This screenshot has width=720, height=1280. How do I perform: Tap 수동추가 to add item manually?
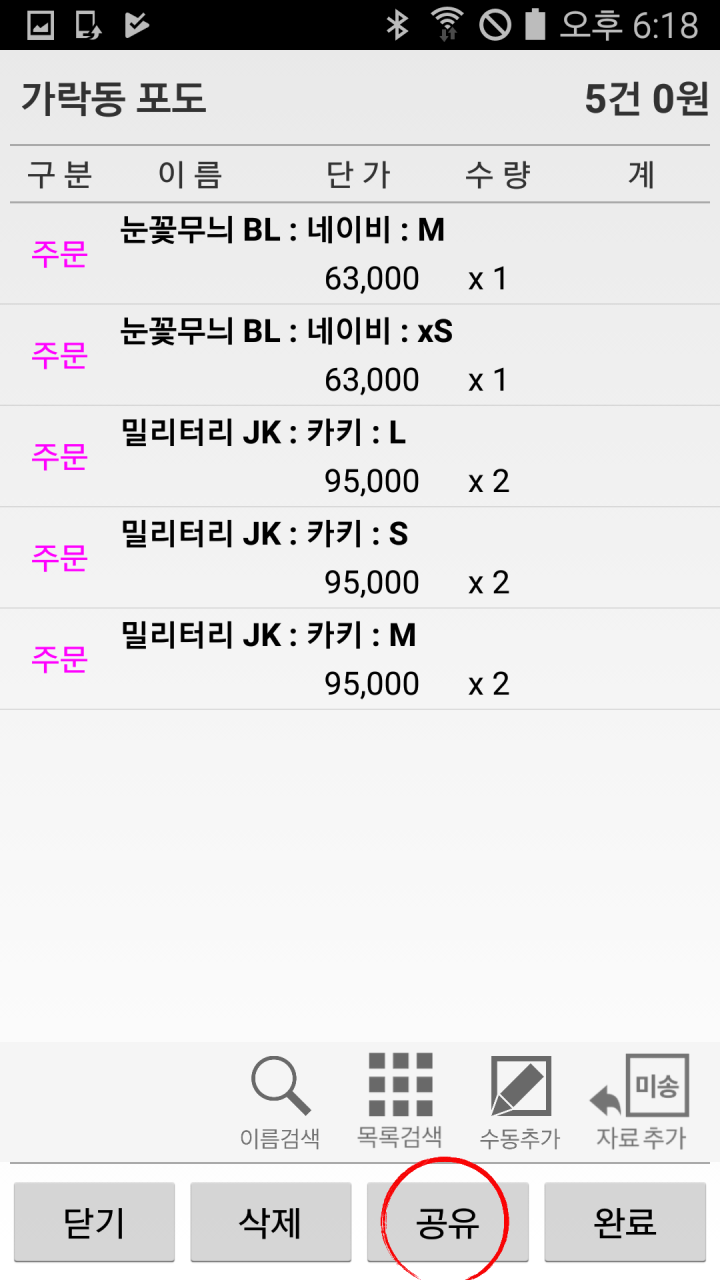520,1100
